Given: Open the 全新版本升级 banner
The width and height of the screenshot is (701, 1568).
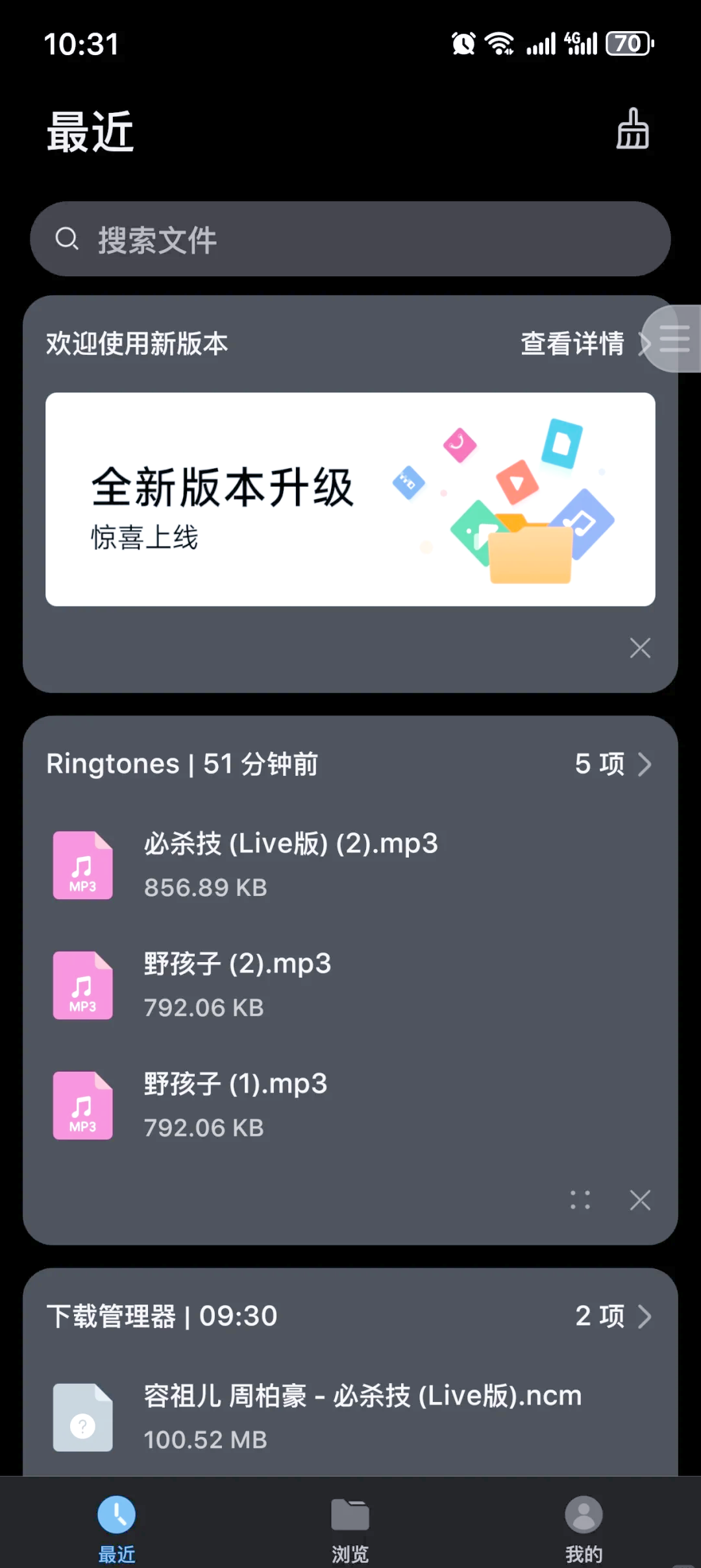Looking at the screenshot, I should [x=350, y=499].
